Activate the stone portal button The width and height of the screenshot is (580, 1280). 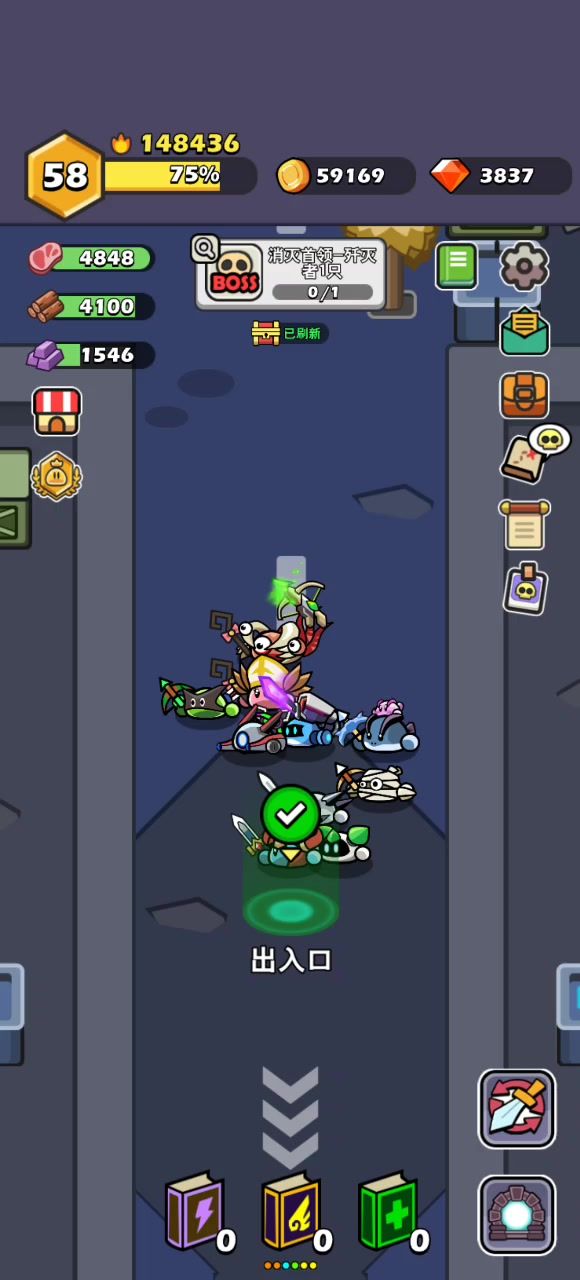coord(517,1215)
